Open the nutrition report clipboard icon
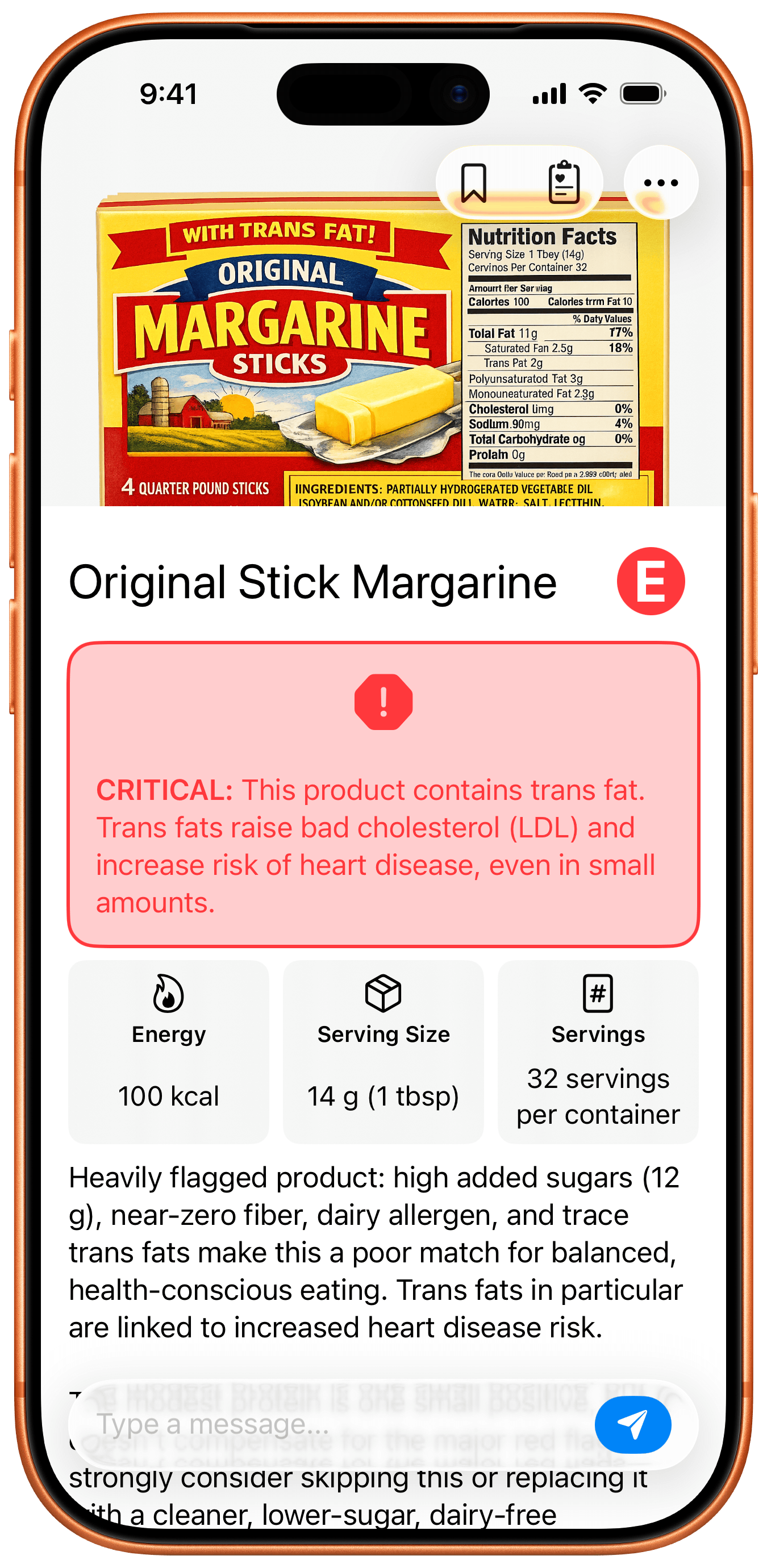Screen dimensions: 767x1568 coord(563,182)
